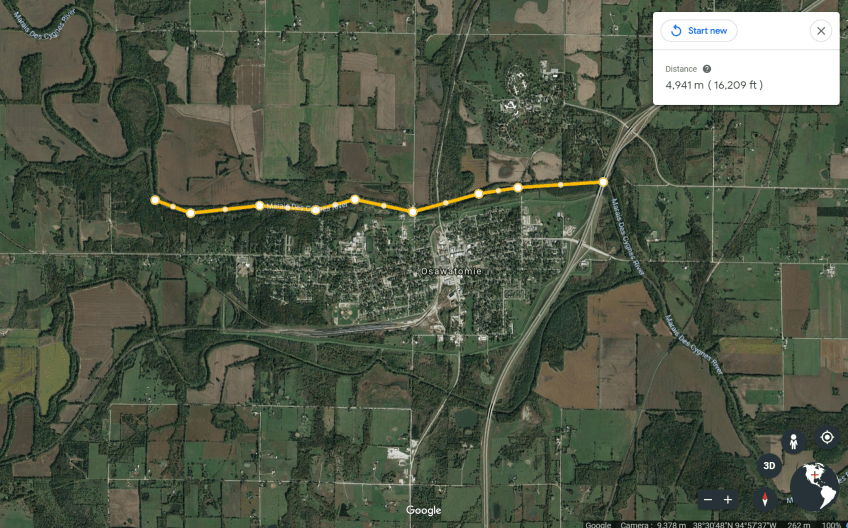Activate the Street View pegman
This screenshot has width=848, height=528.
point(794,442)
